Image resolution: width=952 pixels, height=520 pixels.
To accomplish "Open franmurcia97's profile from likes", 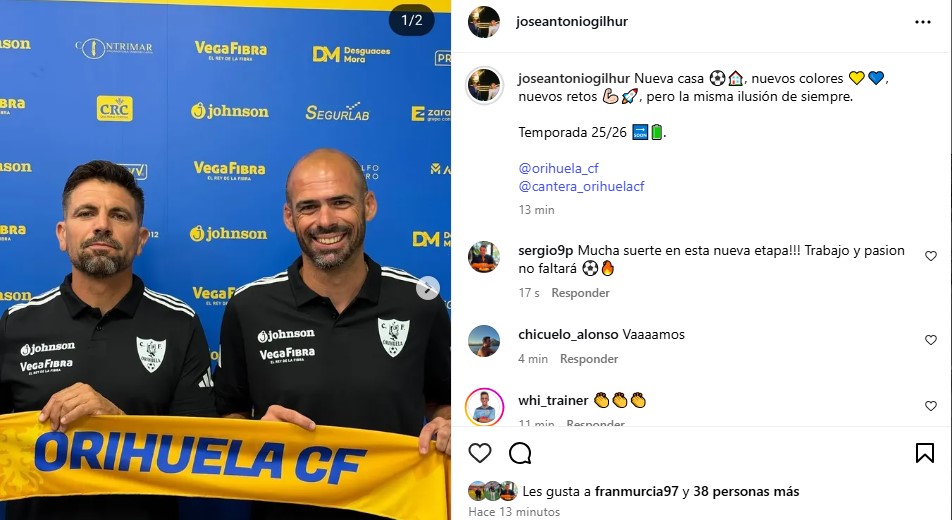I will tap(636, 491).
